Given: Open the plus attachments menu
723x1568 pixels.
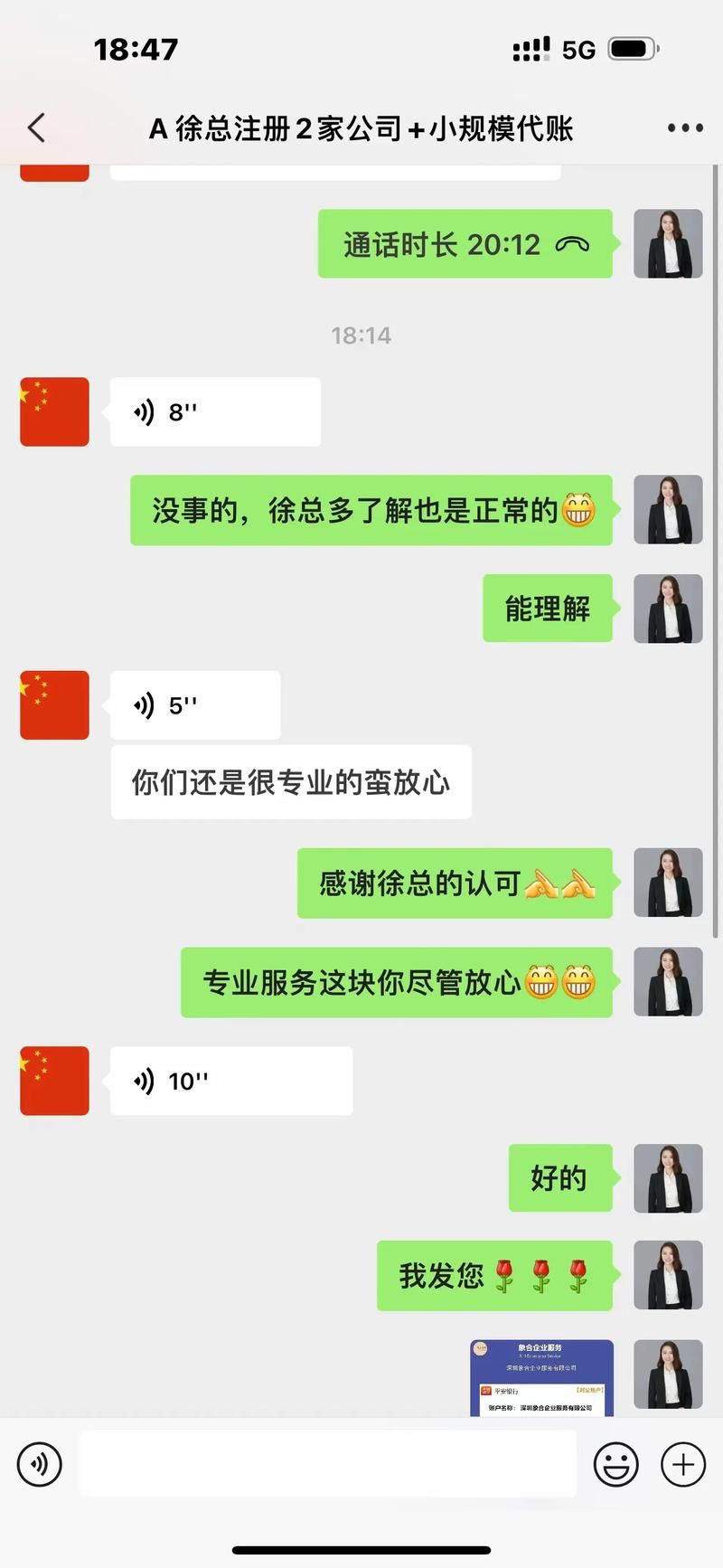Looking at the screenshot, I should [683, 1463].
